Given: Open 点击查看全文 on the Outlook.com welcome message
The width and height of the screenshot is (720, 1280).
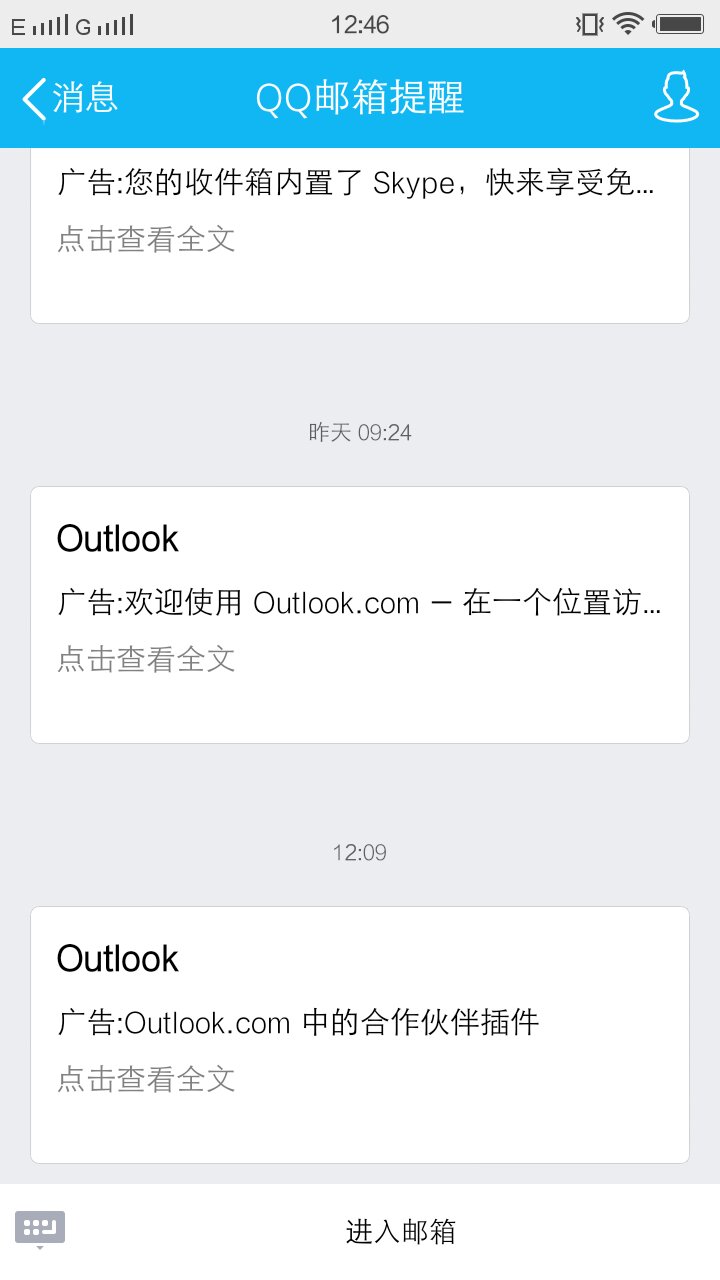Looking at the screenshot, I should click(146, 659).
